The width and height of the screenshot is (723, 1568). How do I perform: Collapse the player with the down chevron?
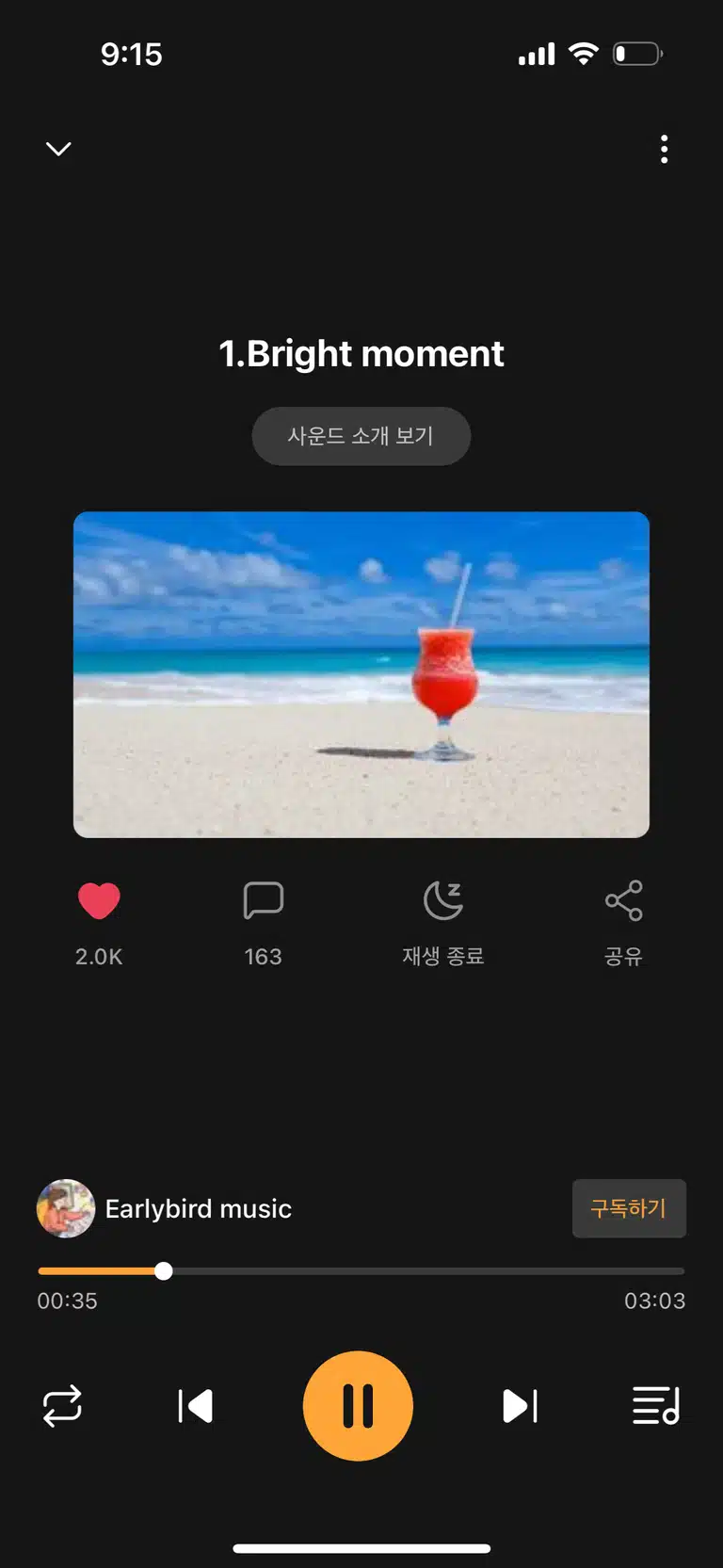pyautogui.click(x=58, y=149)
